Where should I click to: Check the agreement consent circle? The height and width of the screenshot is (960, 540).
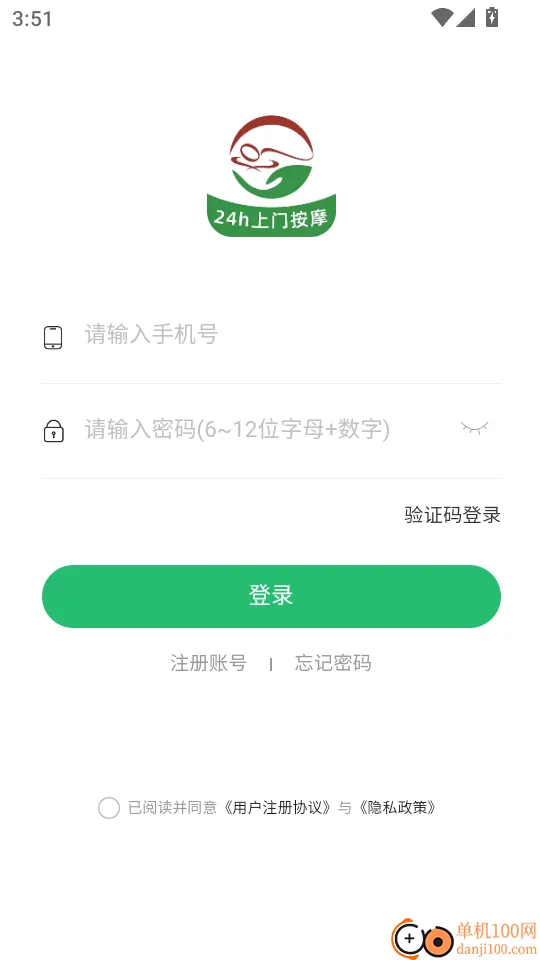pos(109,808)
